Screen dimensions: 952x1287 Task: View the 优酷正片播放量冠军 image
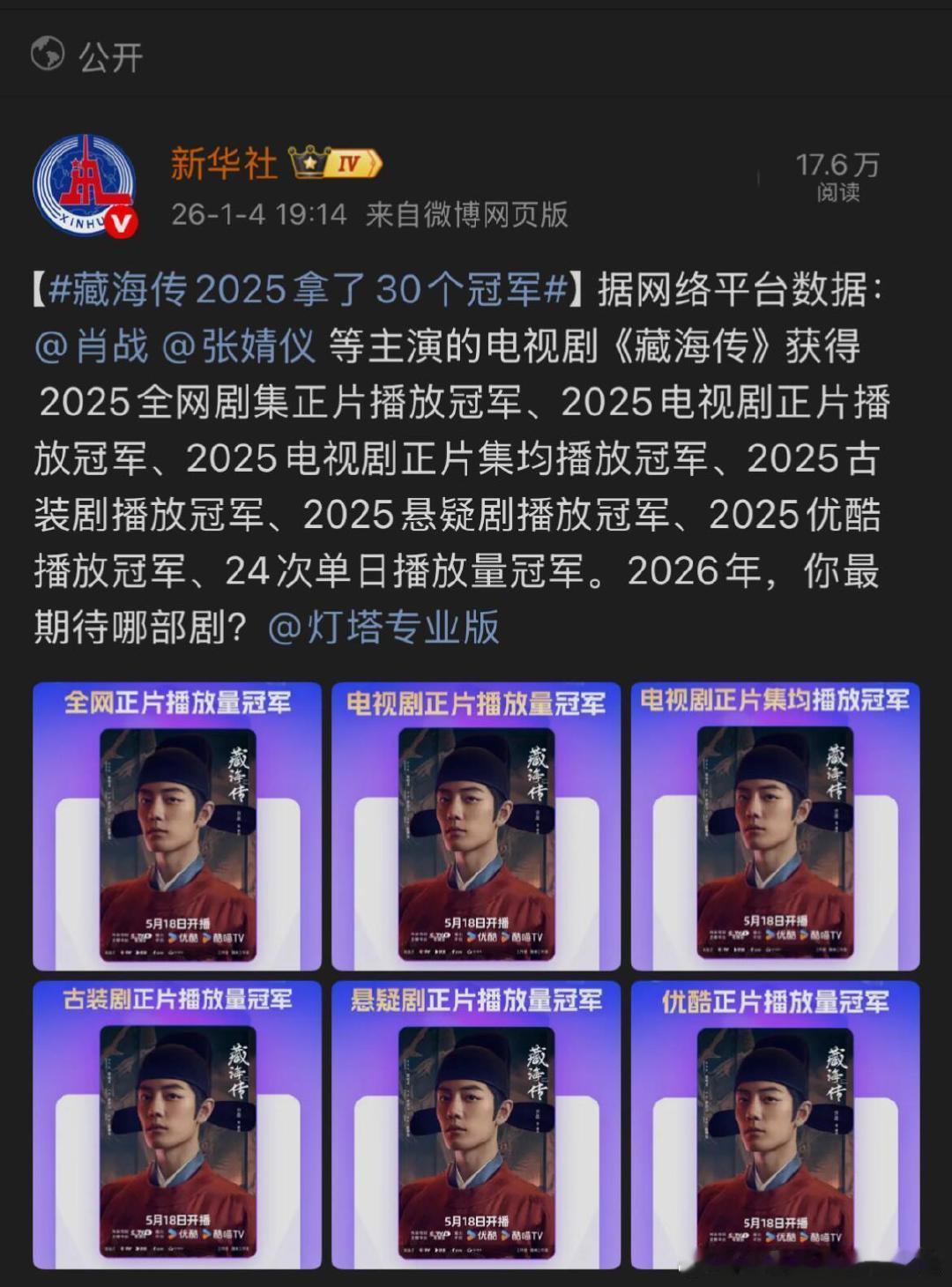[x=775, y=1125]
